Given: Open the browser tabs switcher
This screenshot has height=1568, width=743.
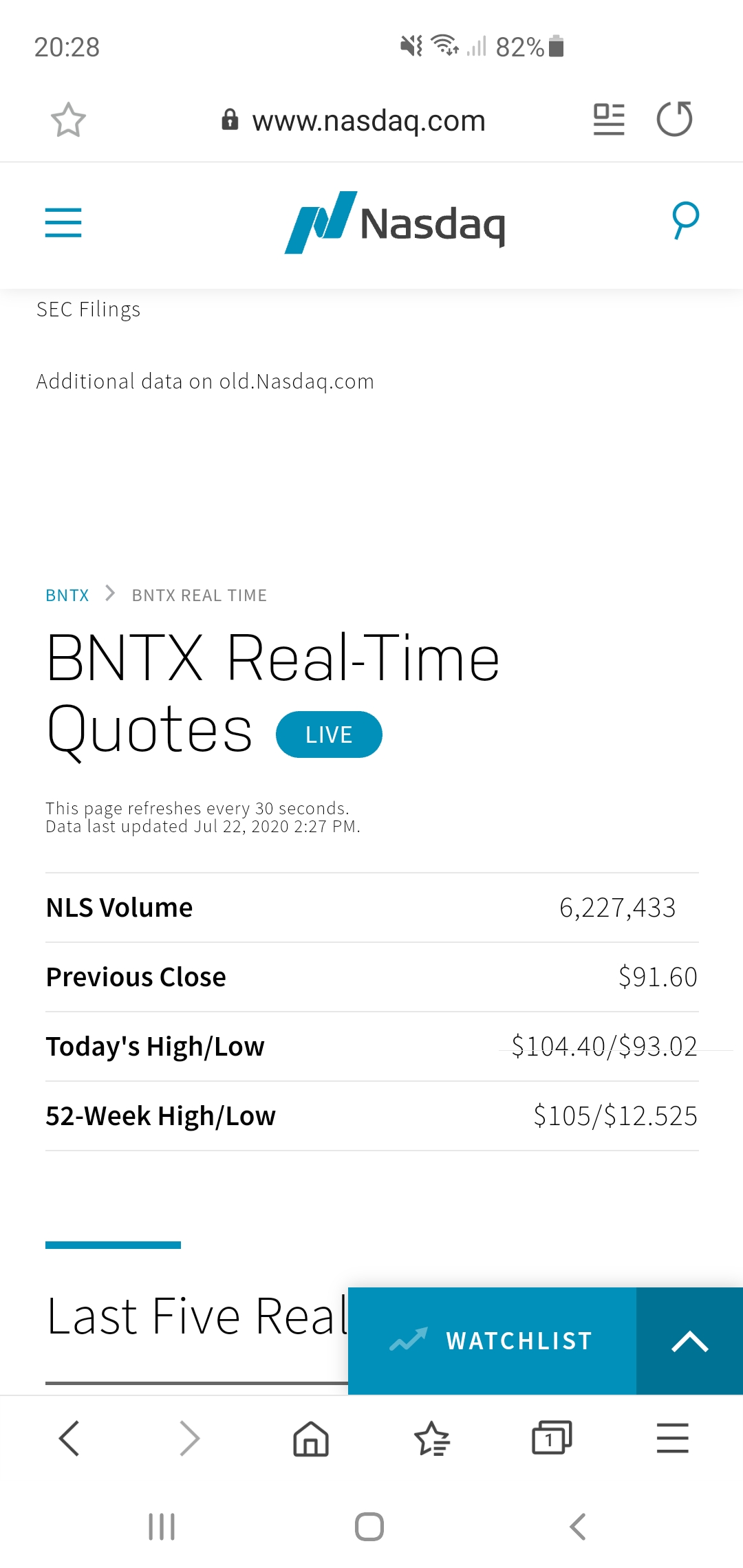Looking at the screenshot, I should point(552,1438).
